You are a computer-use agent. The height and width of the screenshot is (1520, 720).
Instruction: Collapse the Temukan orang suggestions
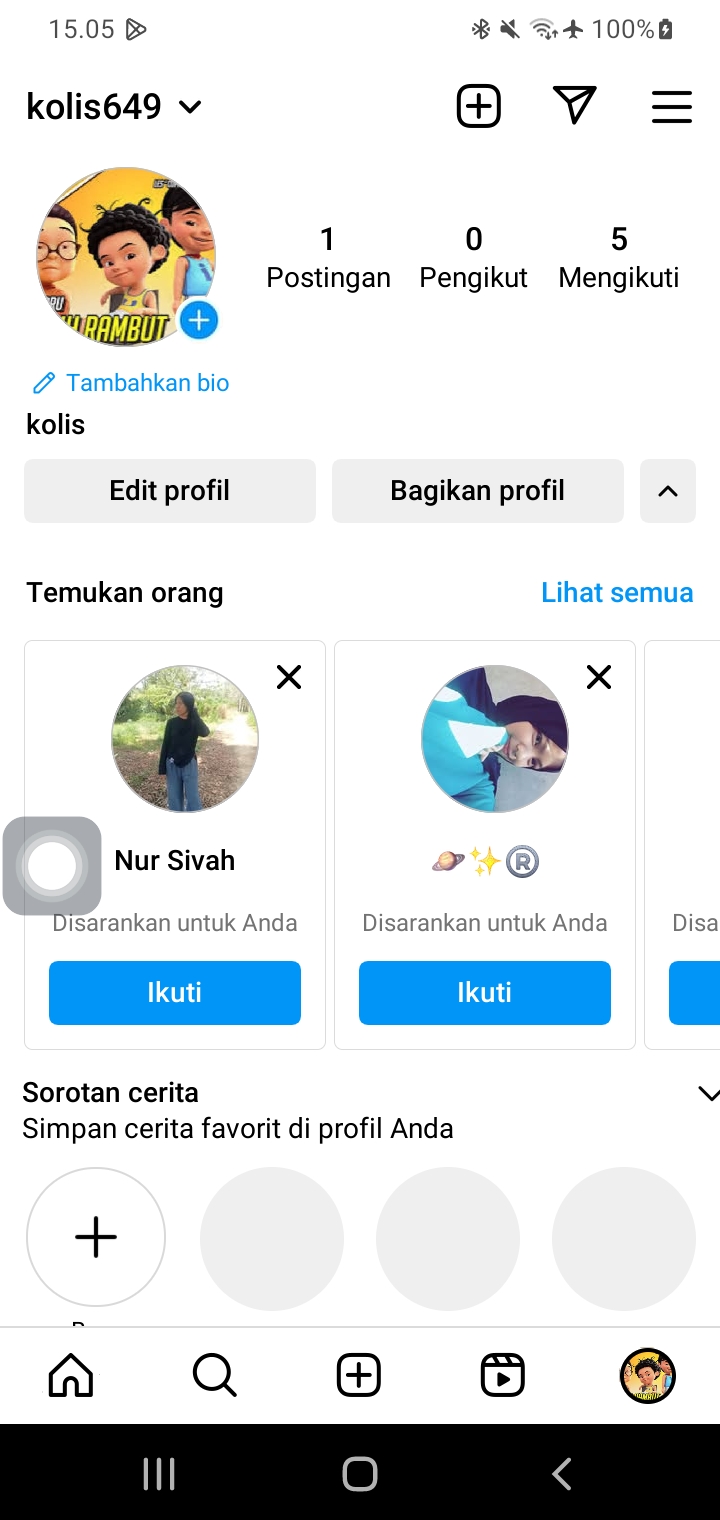coord(667,491)
